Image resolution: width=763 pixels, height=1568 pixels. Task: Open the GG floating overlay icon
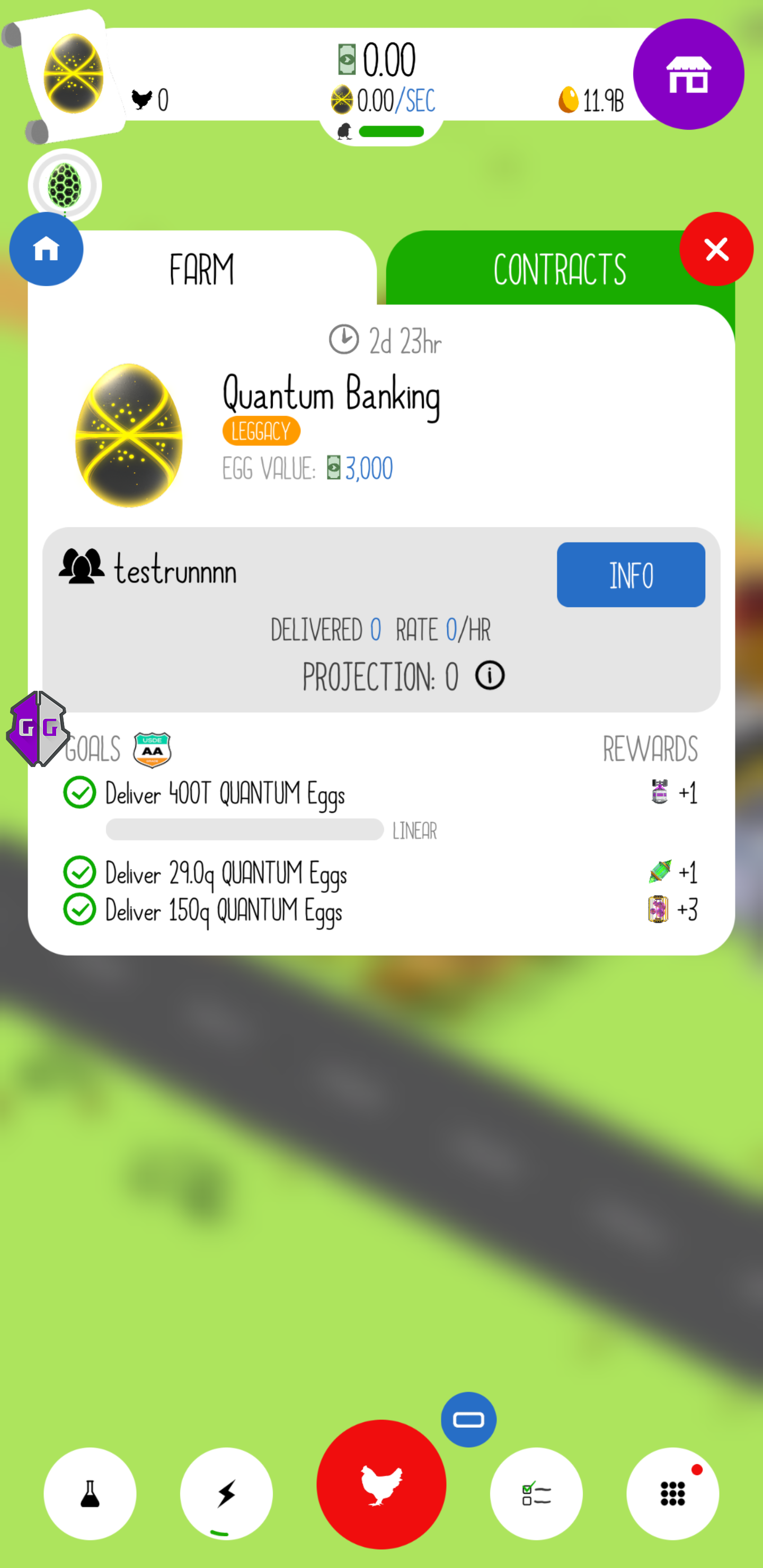coord(38,728)
